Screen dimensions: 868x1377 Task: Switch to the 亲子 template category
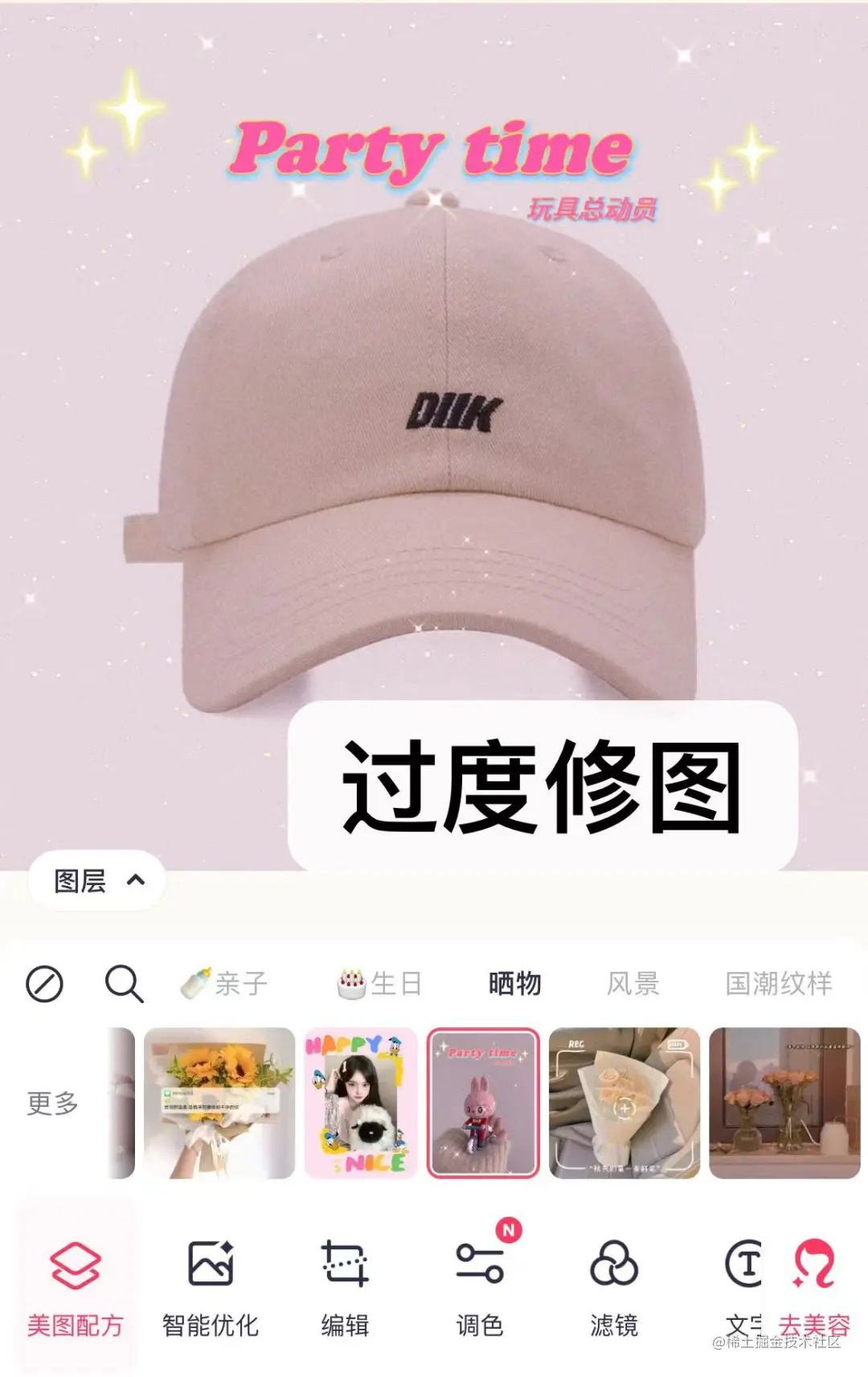tap(225, 984)
